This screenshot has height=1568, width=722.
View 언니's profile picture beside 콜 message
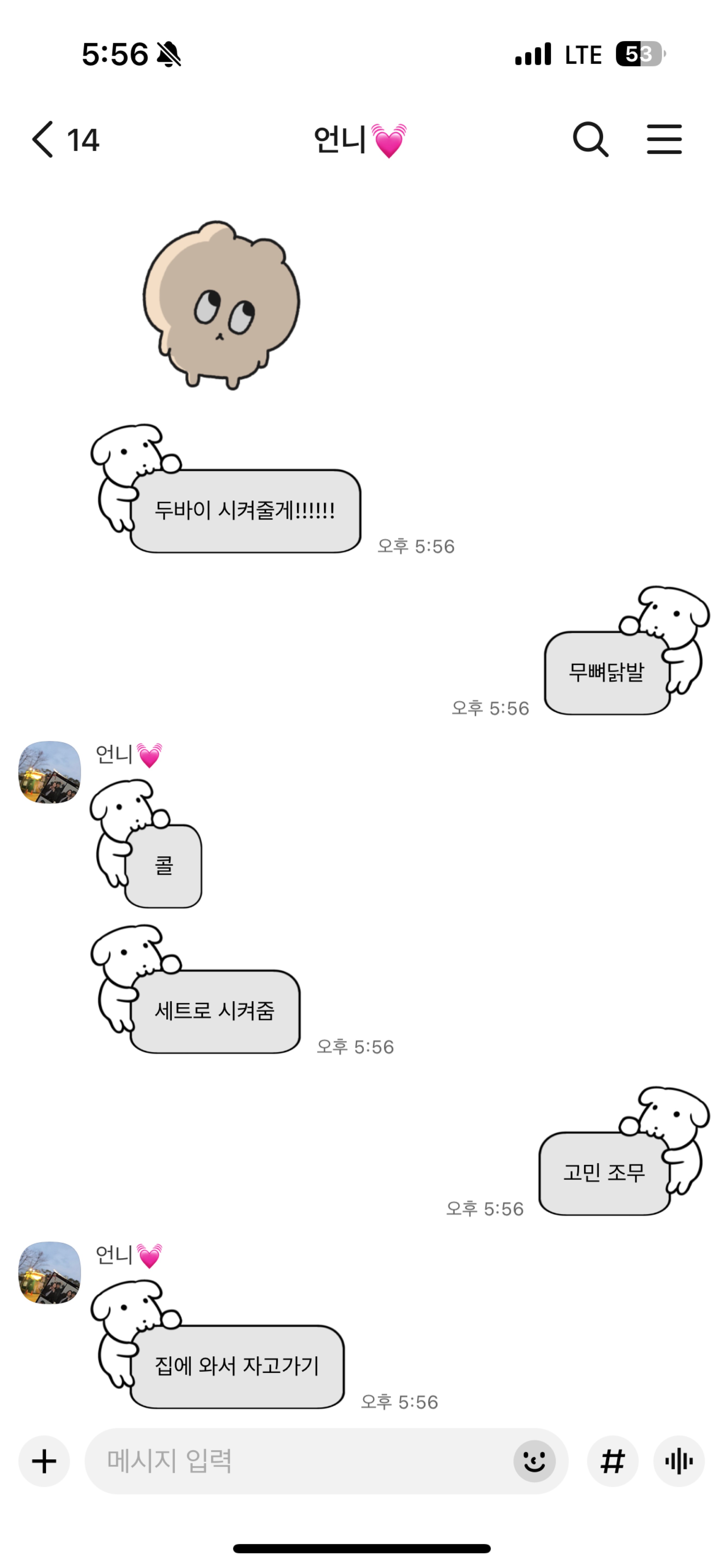tap(50, 772)
